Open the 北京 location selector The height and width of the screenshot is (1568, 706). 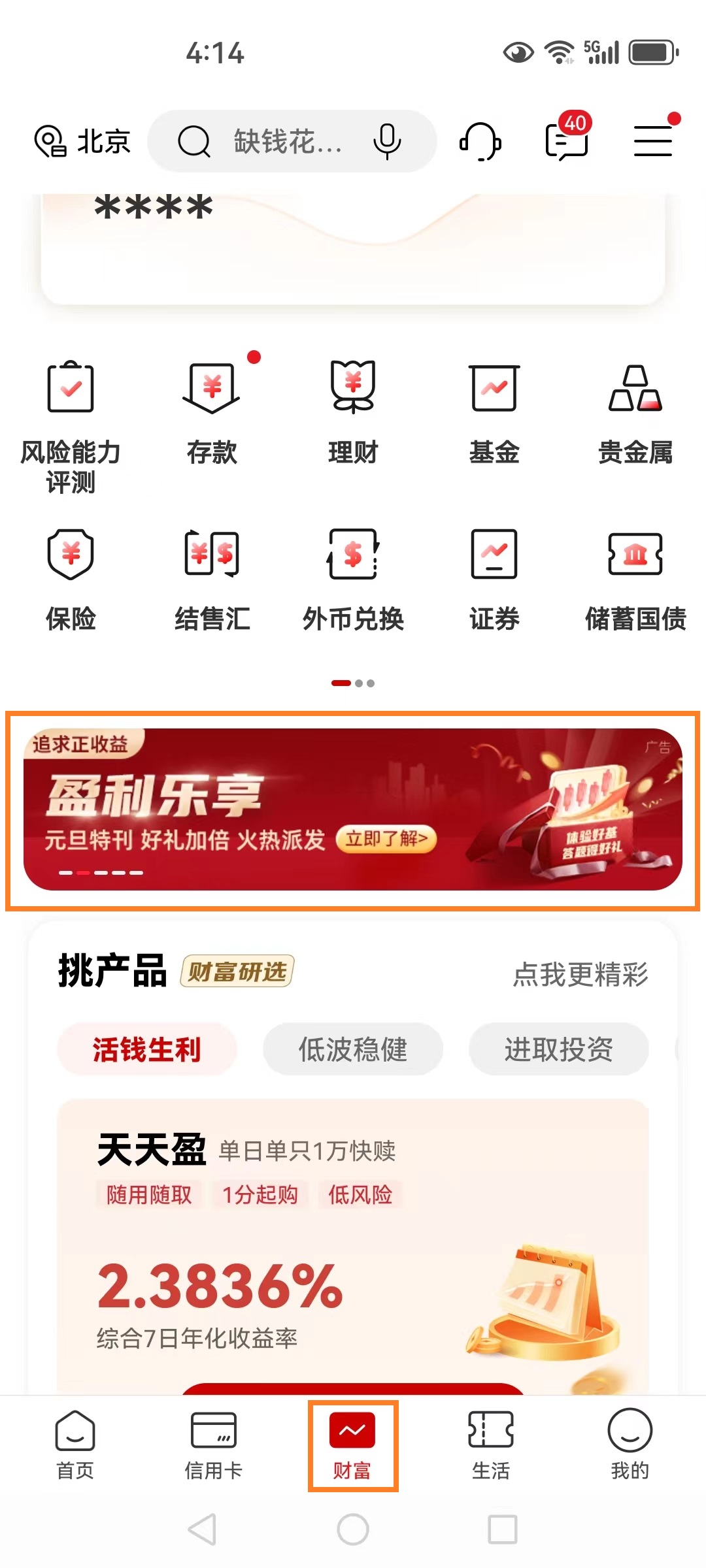pos(82,141)
